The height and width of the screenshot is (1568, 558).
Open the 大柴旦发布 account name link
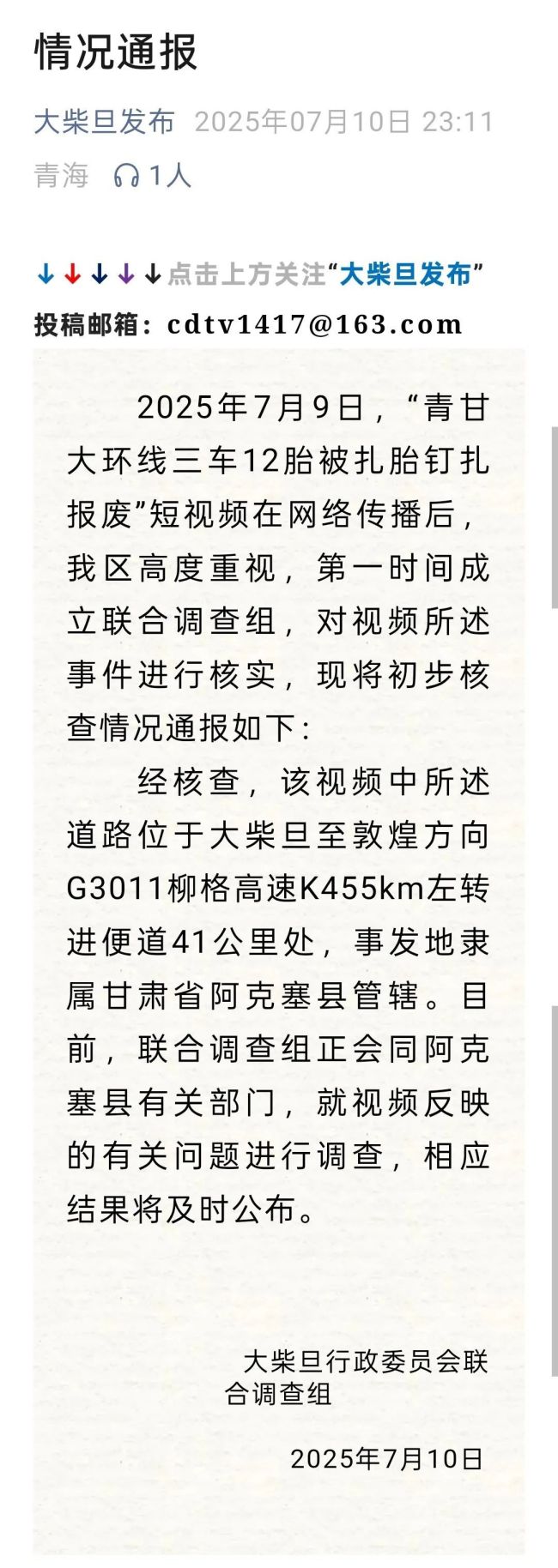(104, 122)
